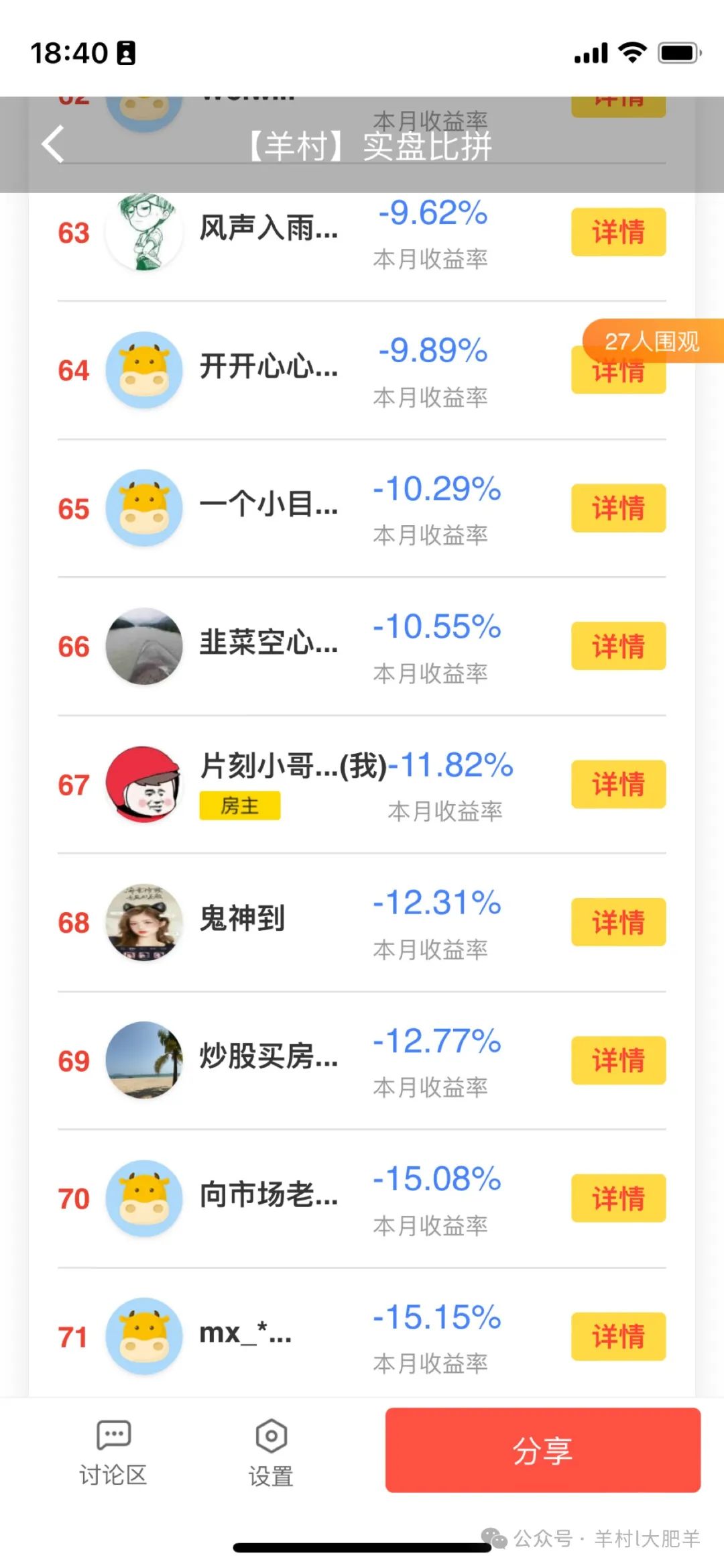
Task: Open 详情 for 鬼神到
Action: (617, 922)
